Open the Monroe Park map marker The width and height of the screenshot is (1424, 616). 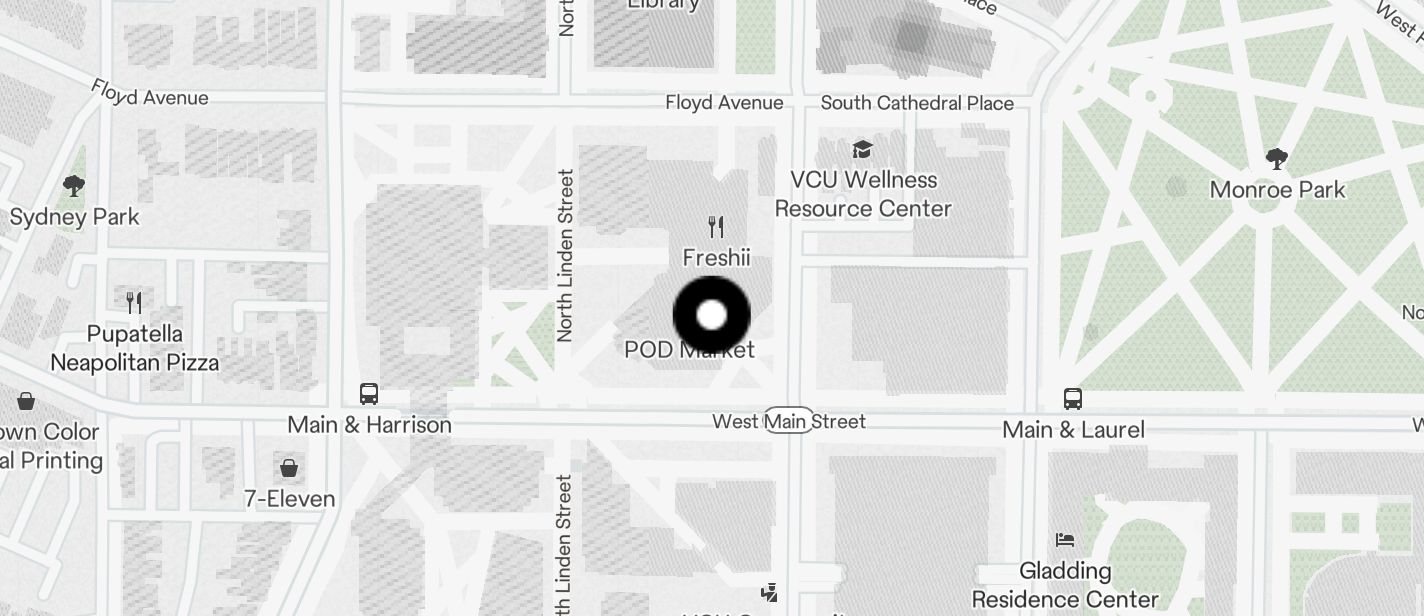(1276, 158)
